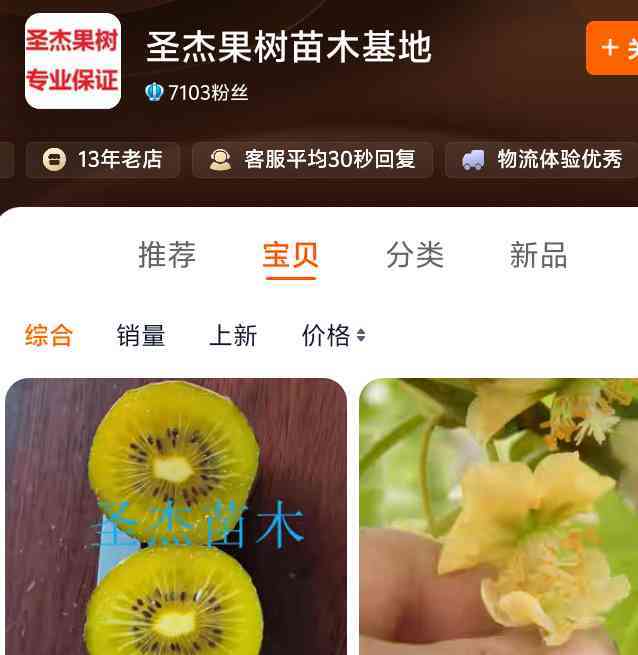This screenshot has height=655, width=638.
Task: Select the 宝贝 tab
Action: tap(290, 255)
